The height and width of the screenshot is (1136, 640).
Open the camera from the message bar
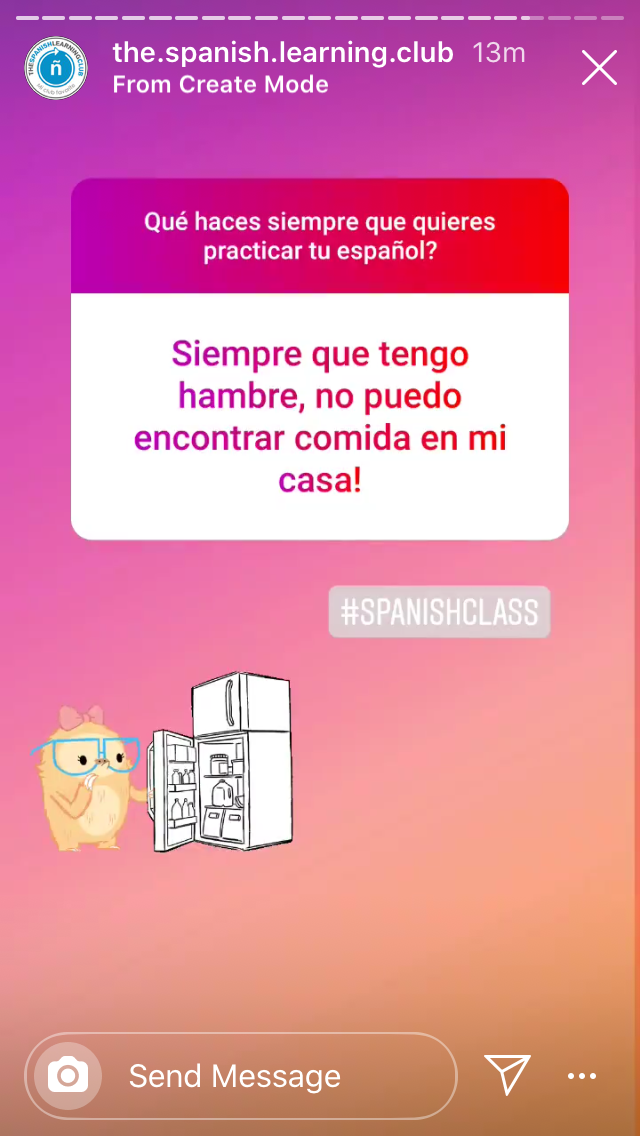[68, 1076]
